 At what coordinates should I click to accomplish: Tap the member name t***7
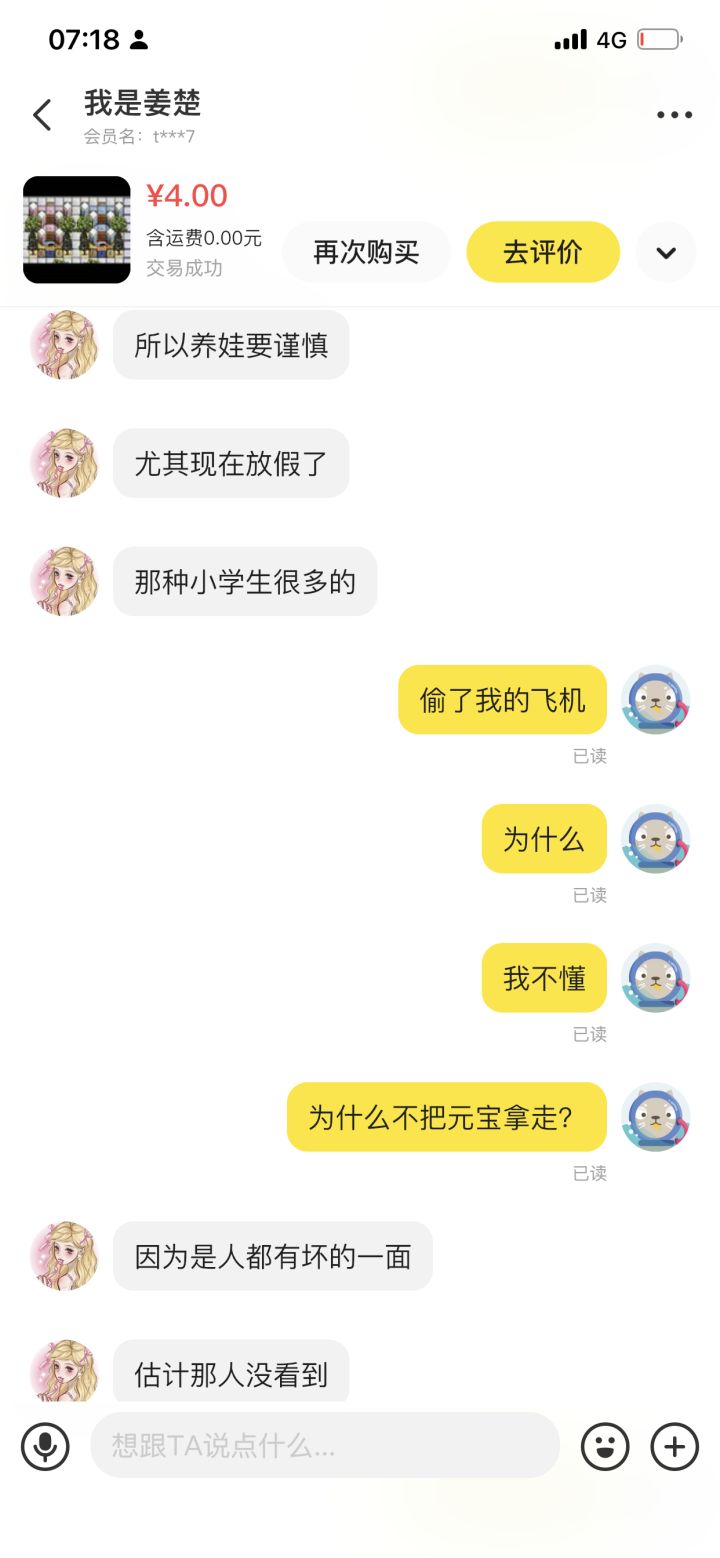pyautogui.click(x=140, y=136)
